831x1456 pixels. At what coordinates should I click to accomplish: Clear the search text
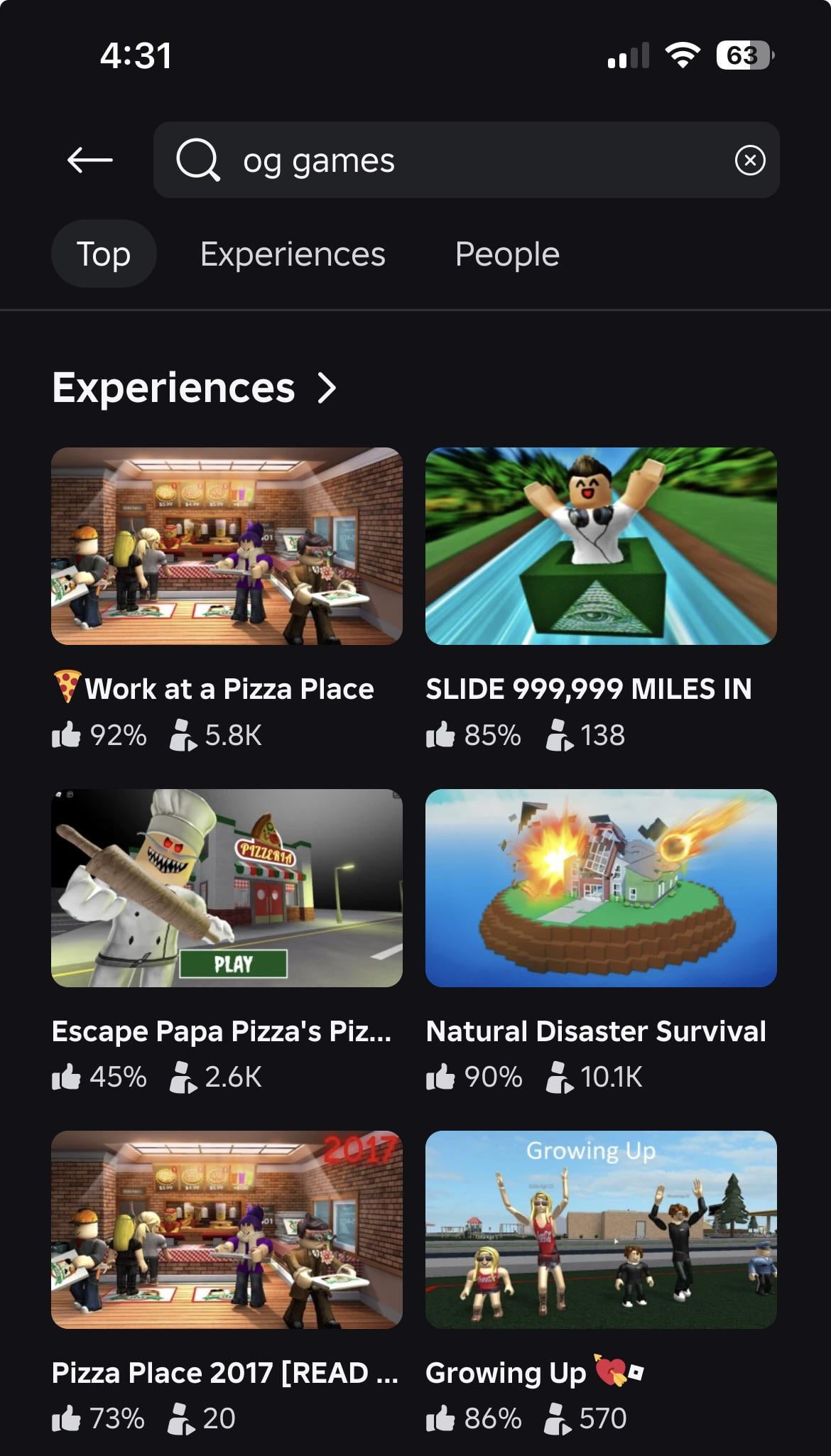point(750,160)
